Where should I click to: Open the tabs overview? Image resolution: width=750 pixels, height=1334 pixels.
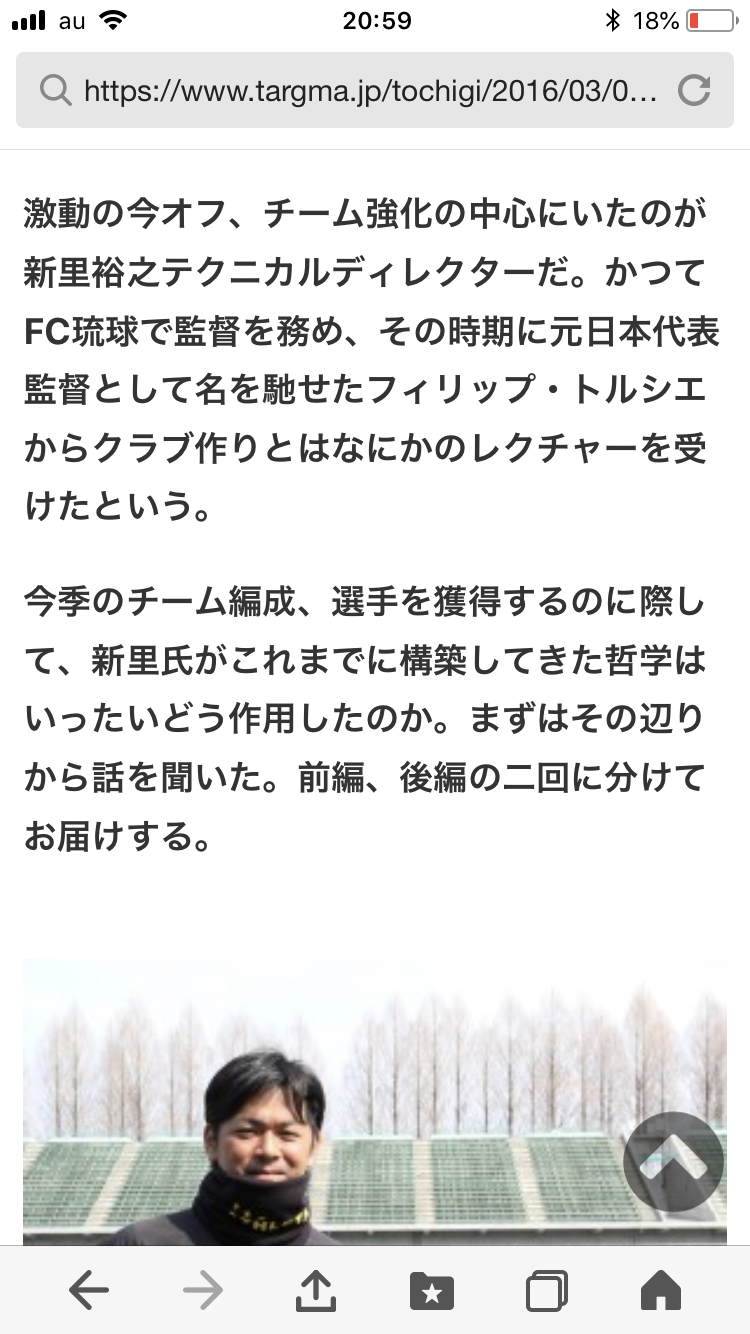tap(546, 1291)
